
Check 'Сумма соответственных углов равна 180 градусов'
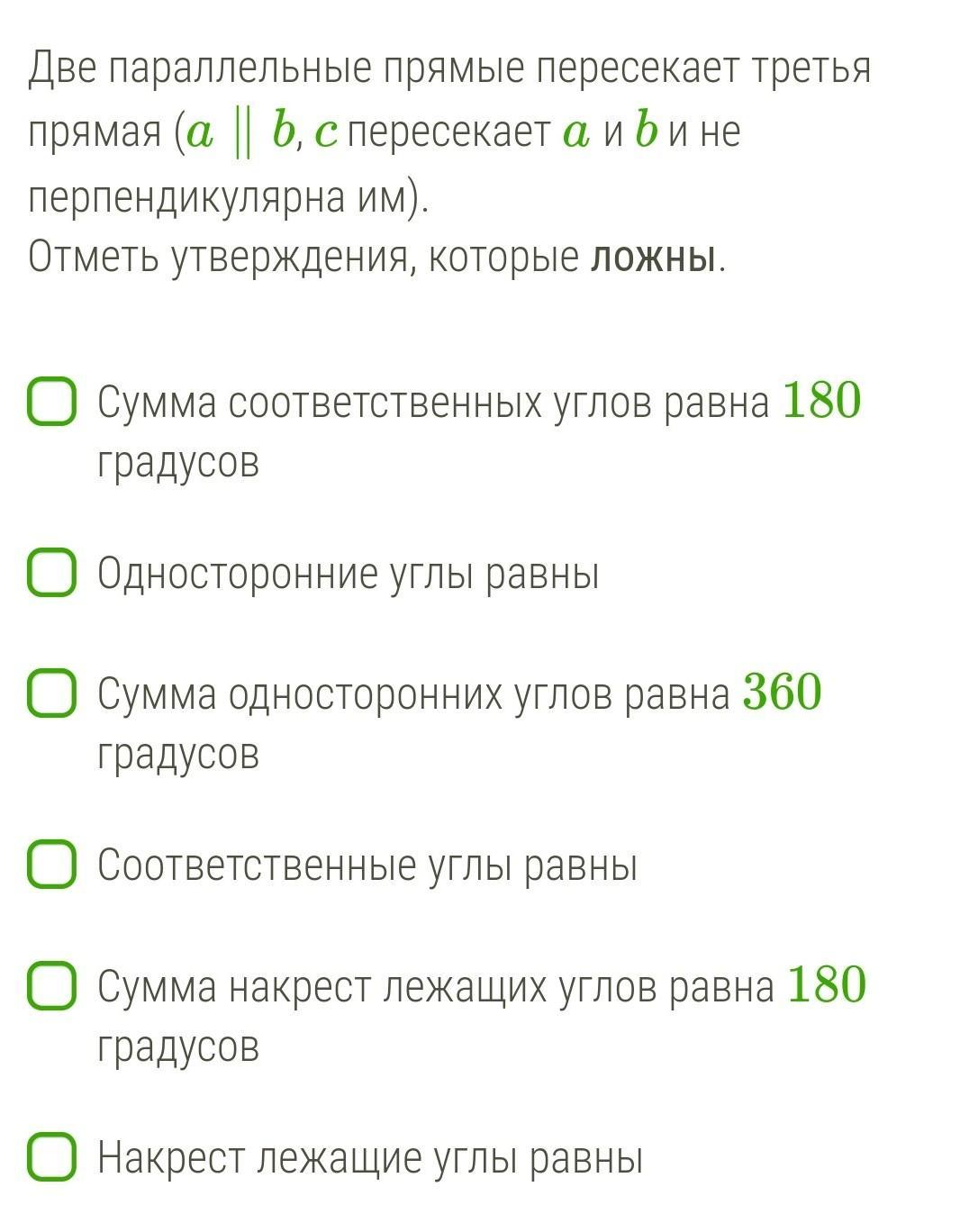tap(51, 401)
